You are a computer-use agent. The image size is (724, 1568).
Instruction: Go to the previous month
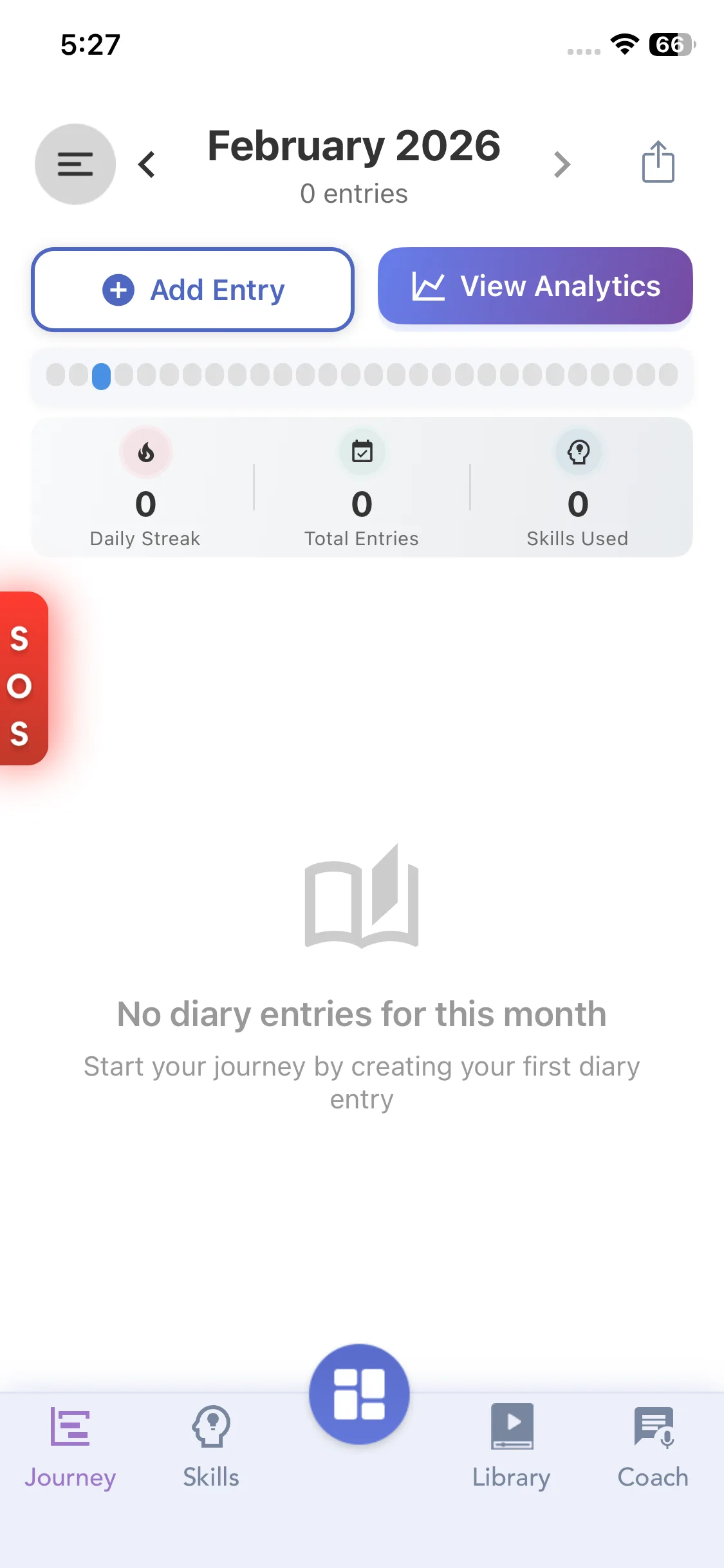pyautogui.click(x=147, y=165)
